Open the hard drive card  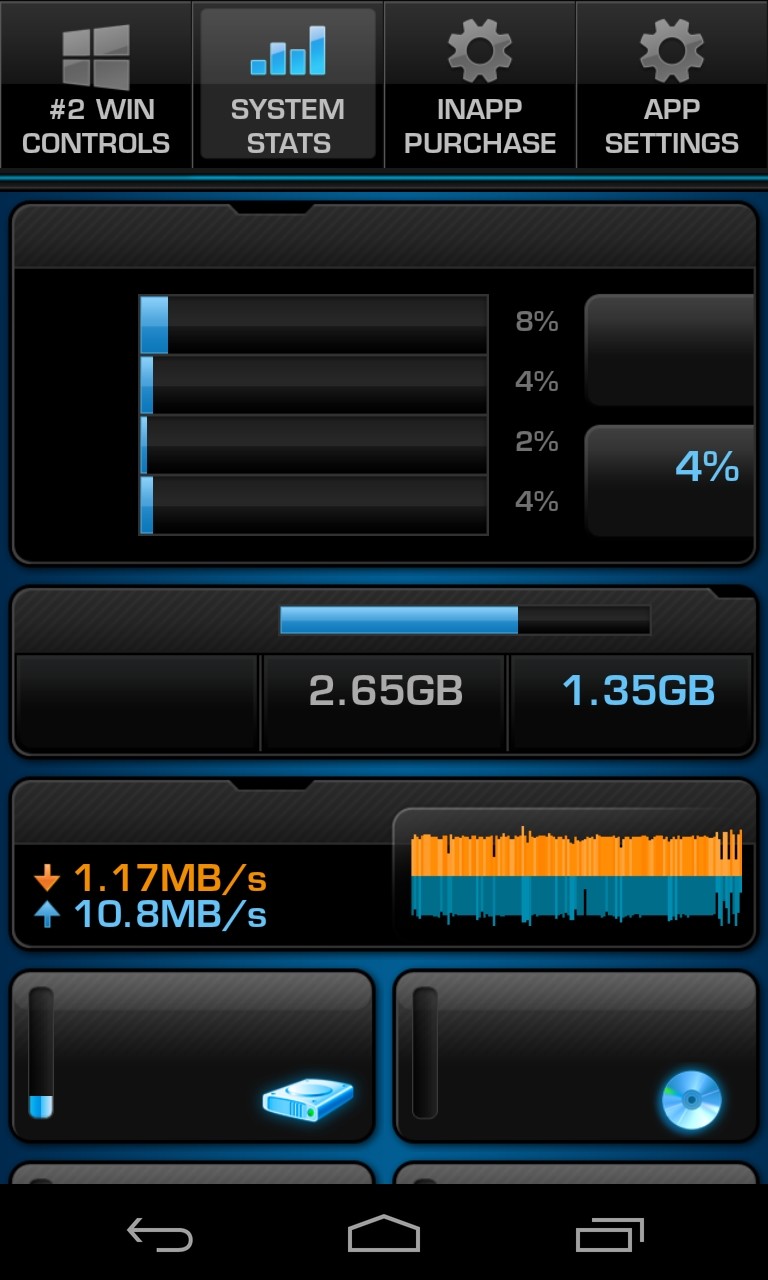click(x=192, y=1056)
